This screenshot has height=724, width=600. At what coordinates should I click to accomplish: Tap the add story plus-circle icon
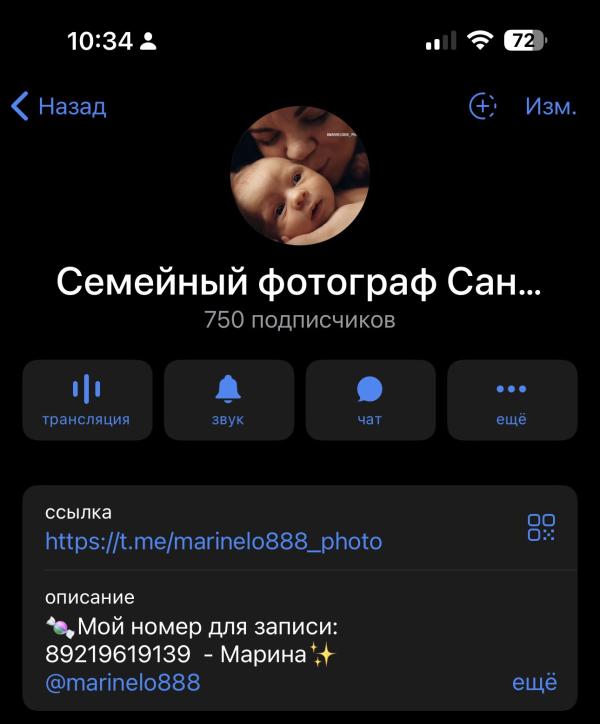point(483,106)
